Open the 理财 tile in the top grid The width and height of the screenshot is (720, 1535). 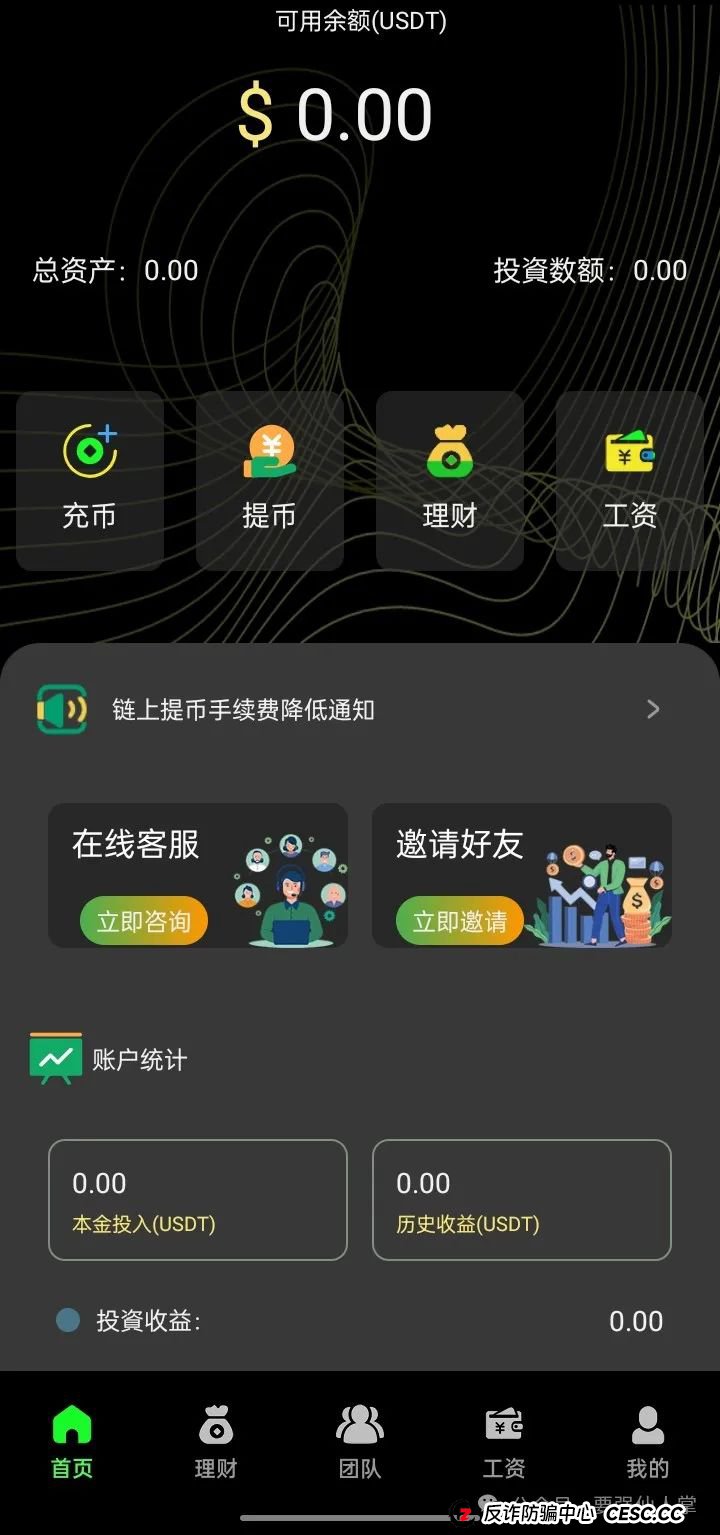[450, 480]
